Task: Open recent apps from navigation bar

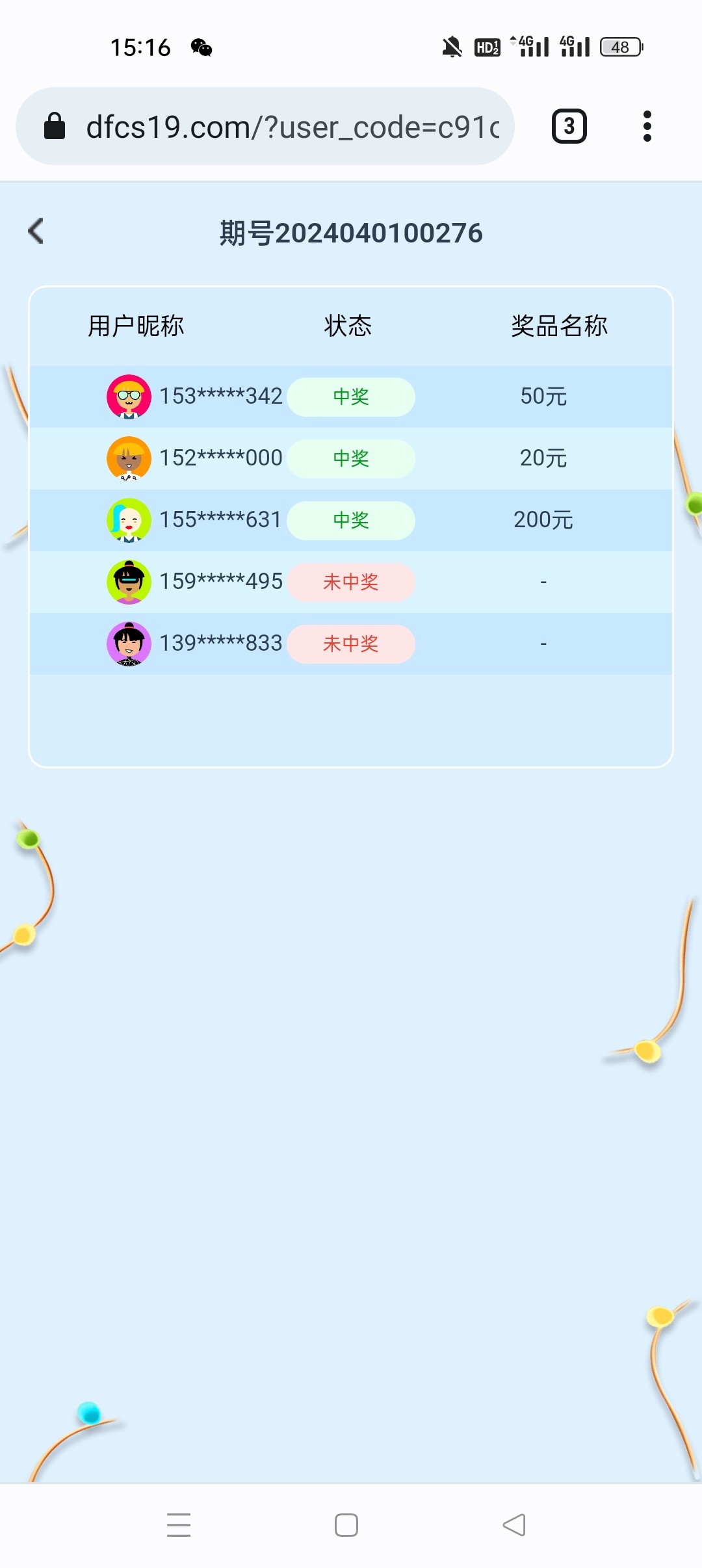Action: pyautogui.click(x=179, y=1525)
